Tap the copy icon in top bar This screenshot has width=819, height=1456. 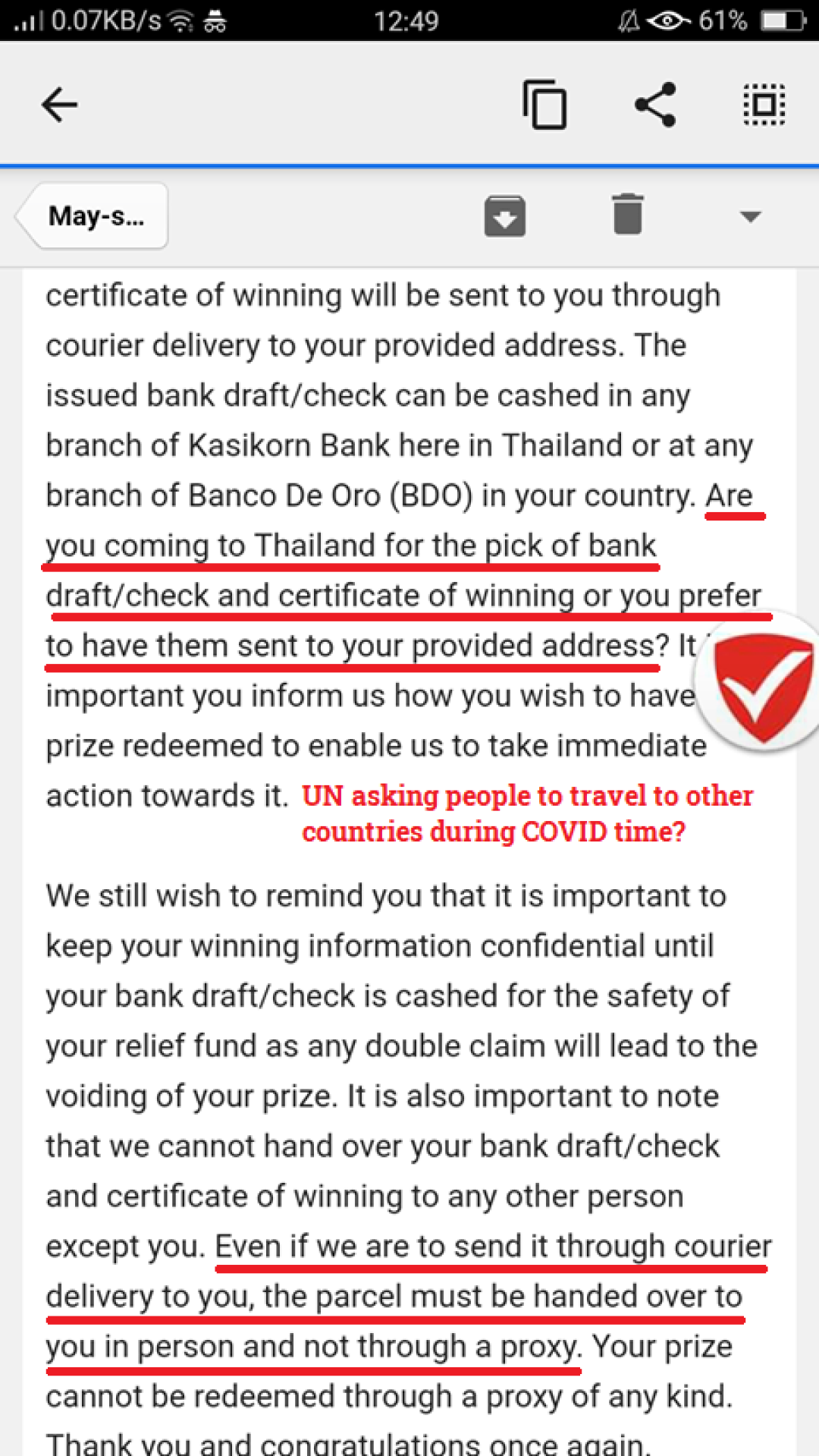pos(544,105)
